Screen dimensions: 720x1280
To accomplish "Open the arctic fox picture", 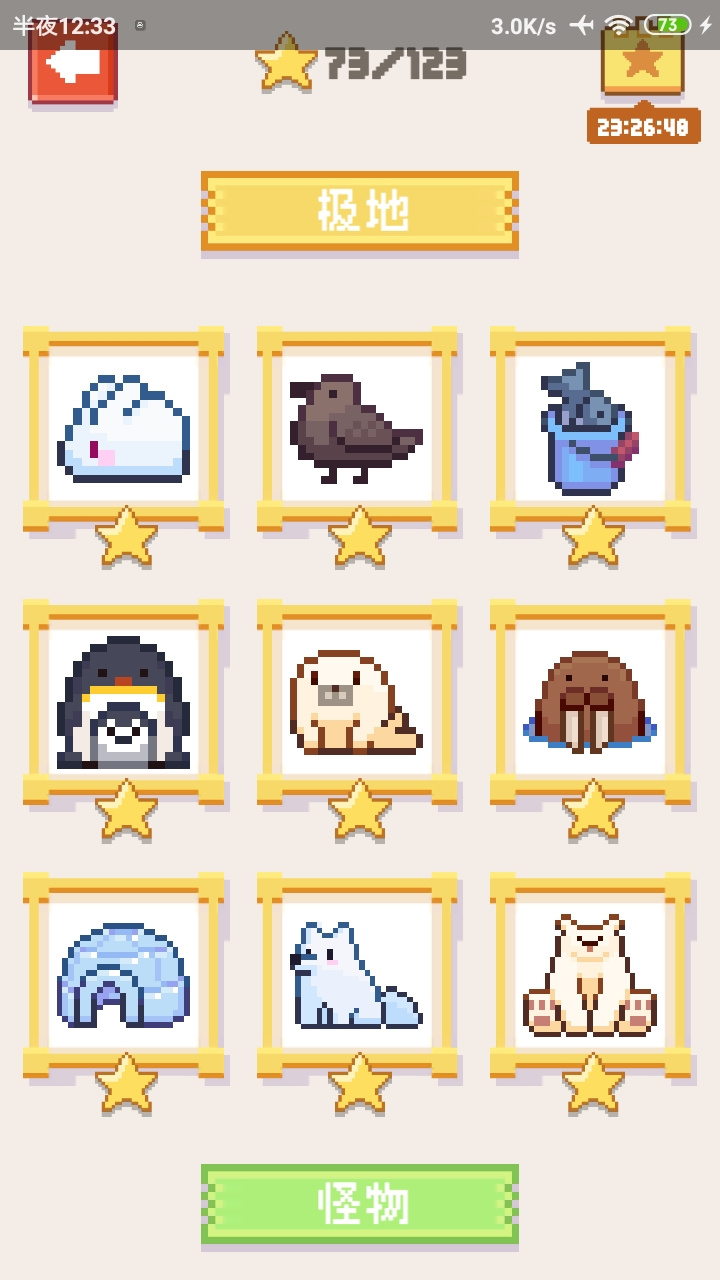I will click(x=357, y=976).
